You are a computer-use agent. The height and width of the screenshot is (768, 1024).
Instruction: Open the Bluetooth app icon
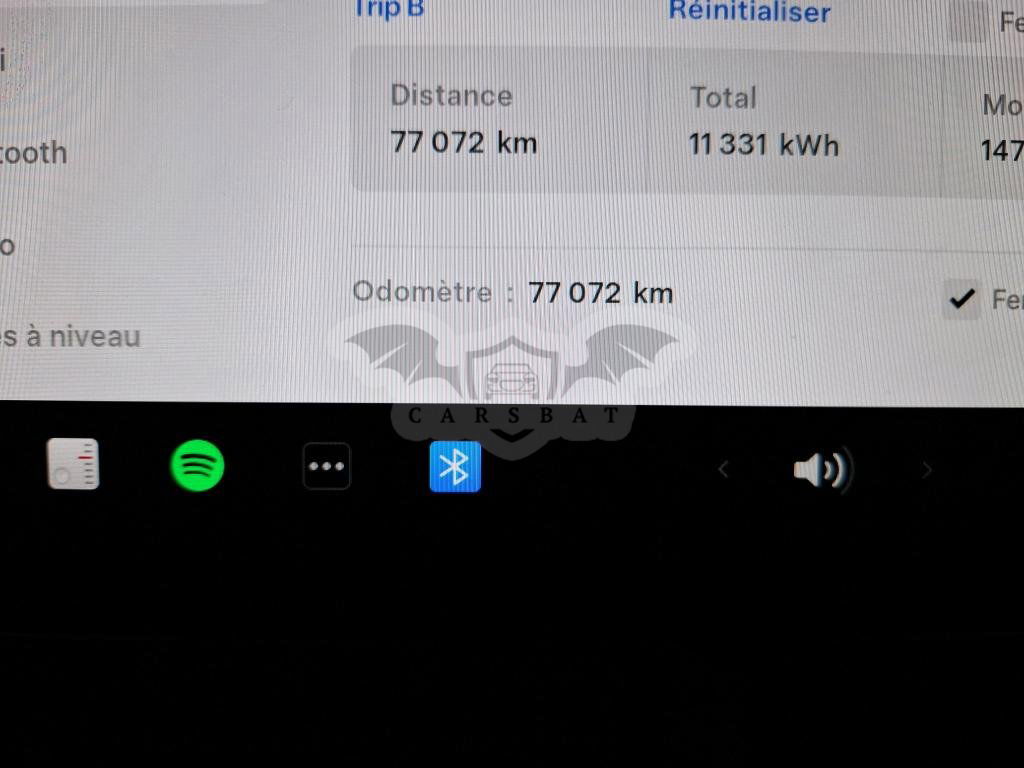[x=455, y=466]
